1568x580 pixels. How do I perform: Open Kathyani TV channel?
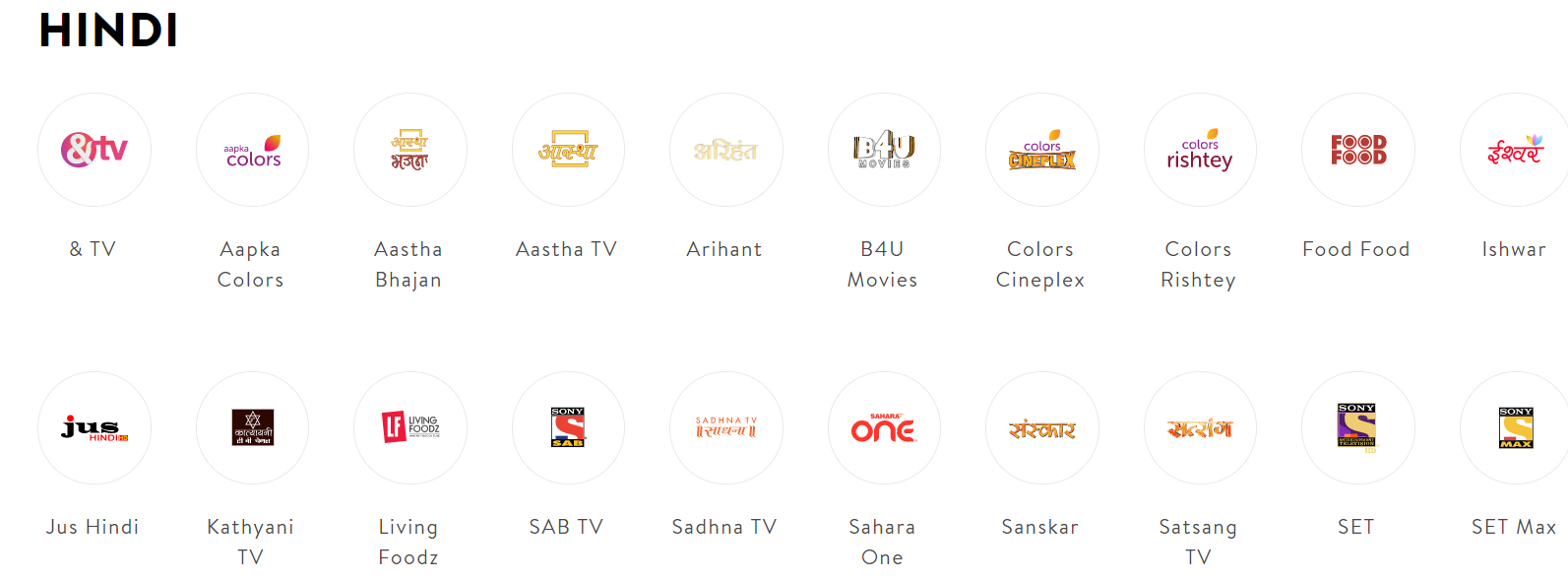pyautogui.click(x=252, y=427)
